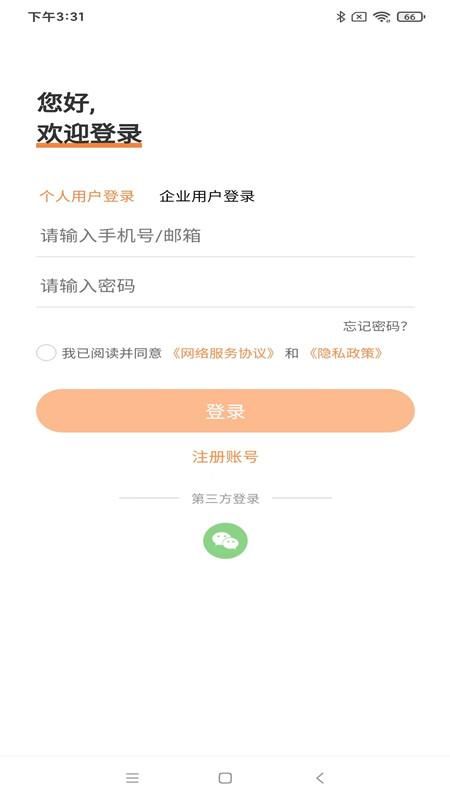Viewport: 450px width, 800px height.
Task: Tap the 请输入密码 password field
Action: [225, 285]
